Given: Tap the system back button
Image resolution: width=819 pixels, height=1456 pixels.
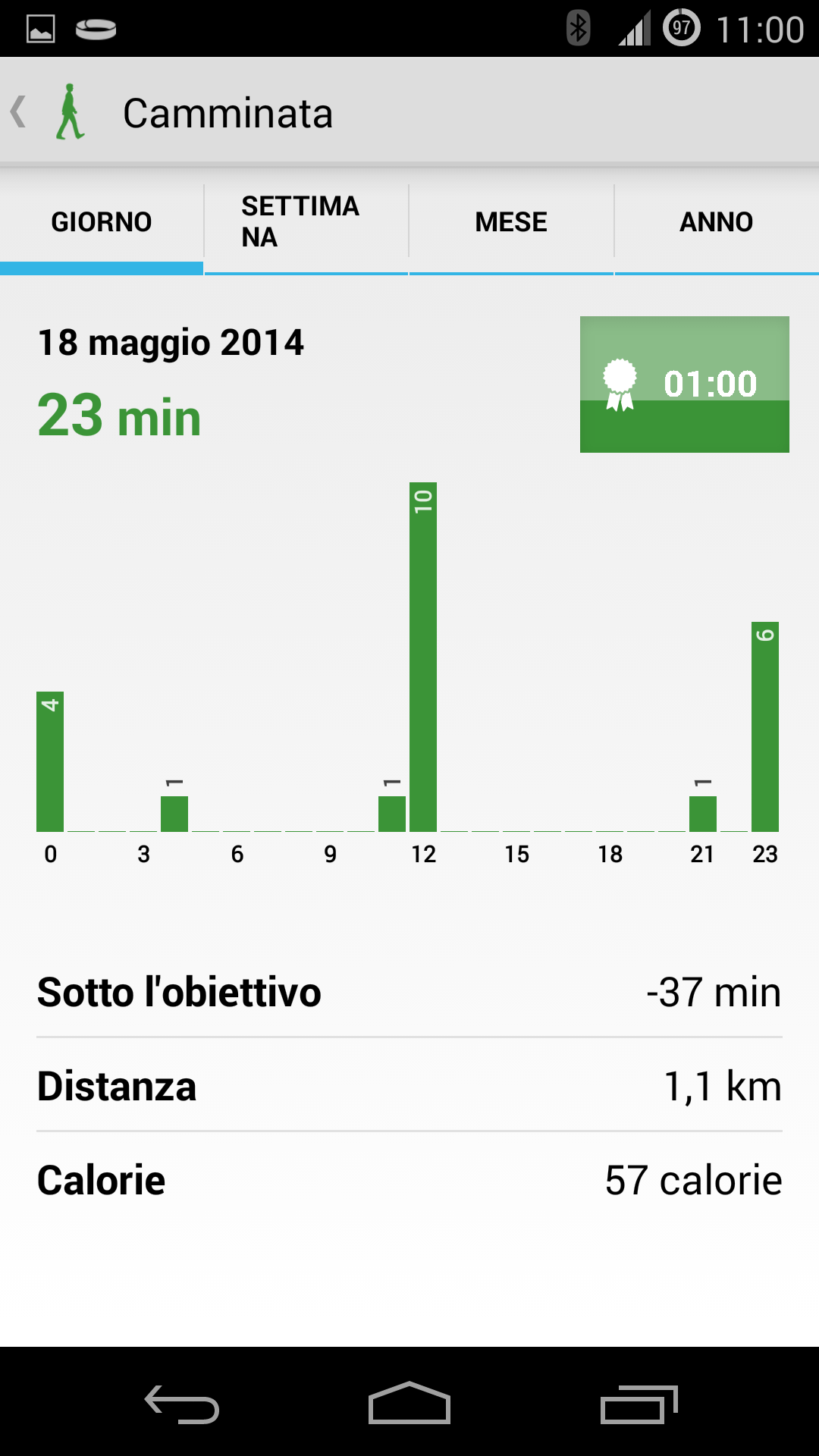Looking at the screenshot, I should [182, 1404].
